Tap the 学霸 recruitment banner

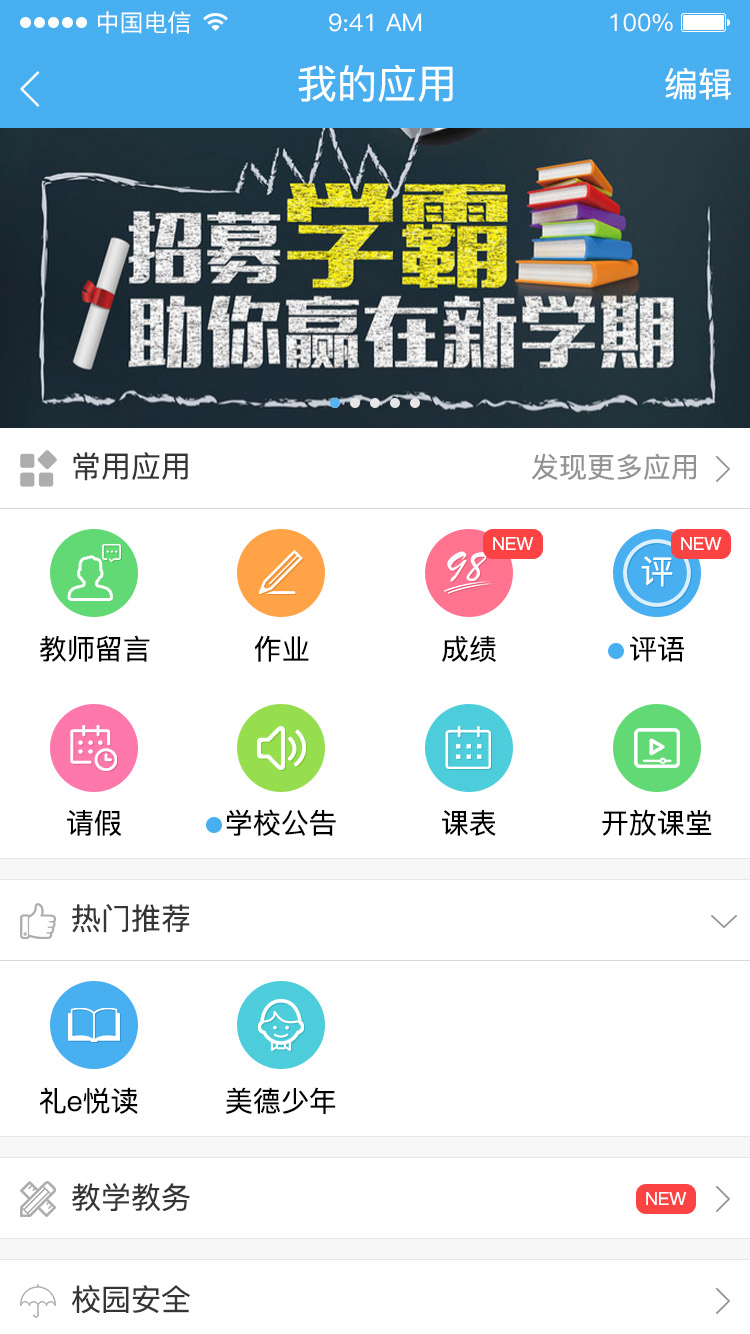(375, 270)
